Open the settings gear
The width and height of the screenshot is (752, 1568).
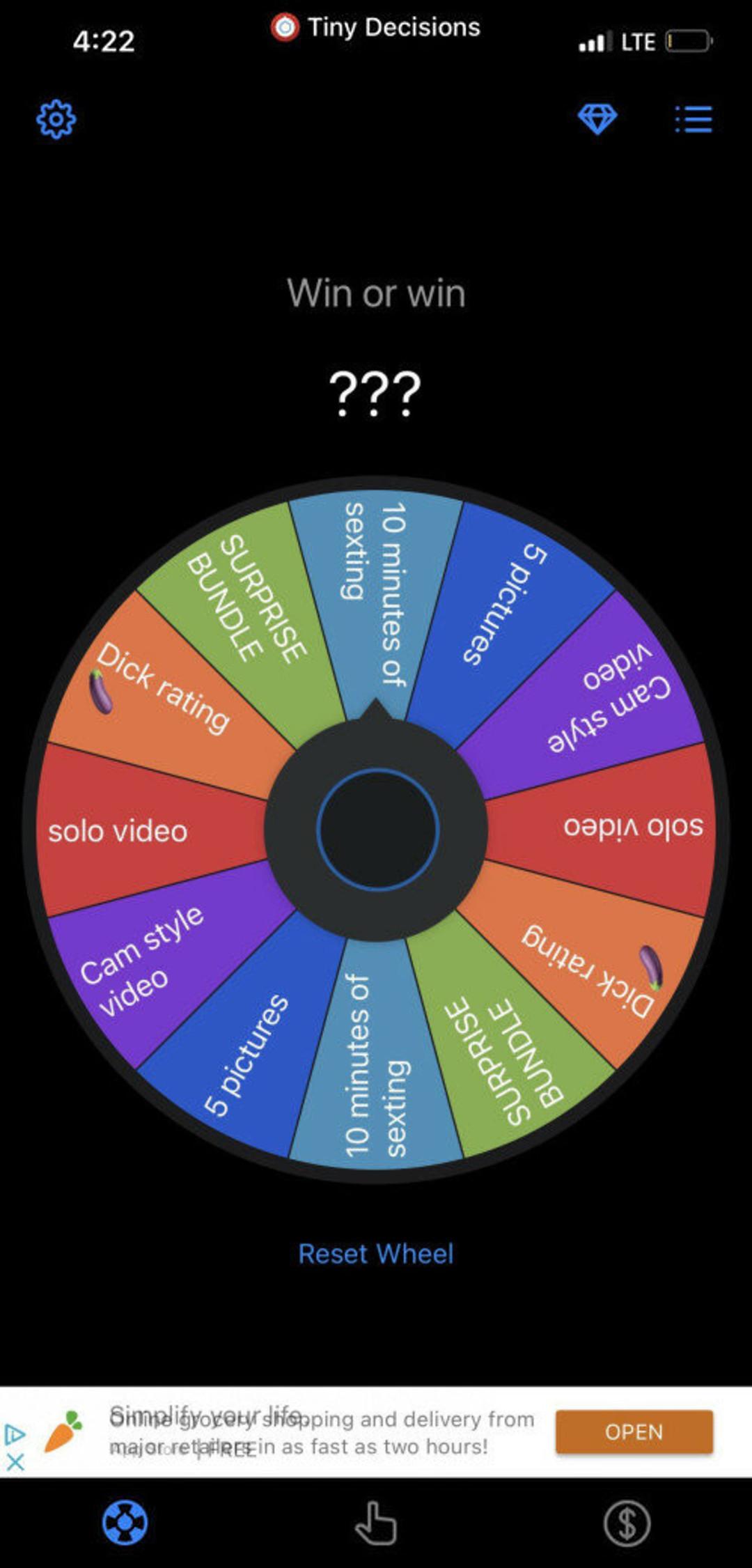click(56, 120)
